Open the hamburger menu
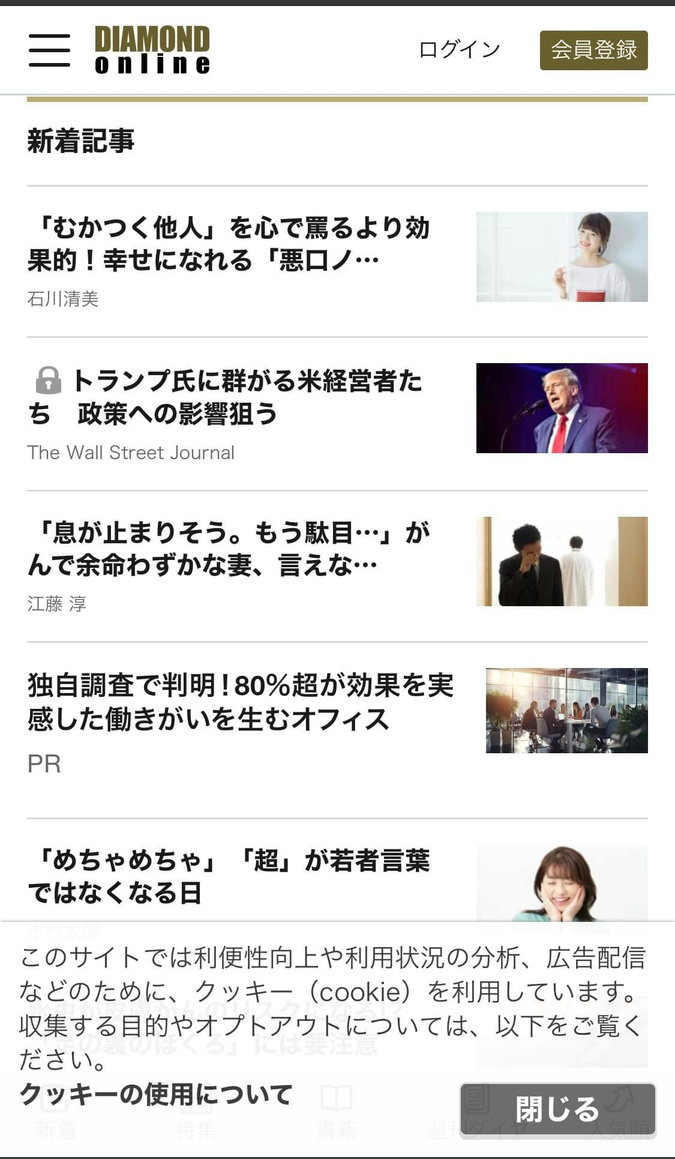 pyautogui.click(x=49, y=50)
